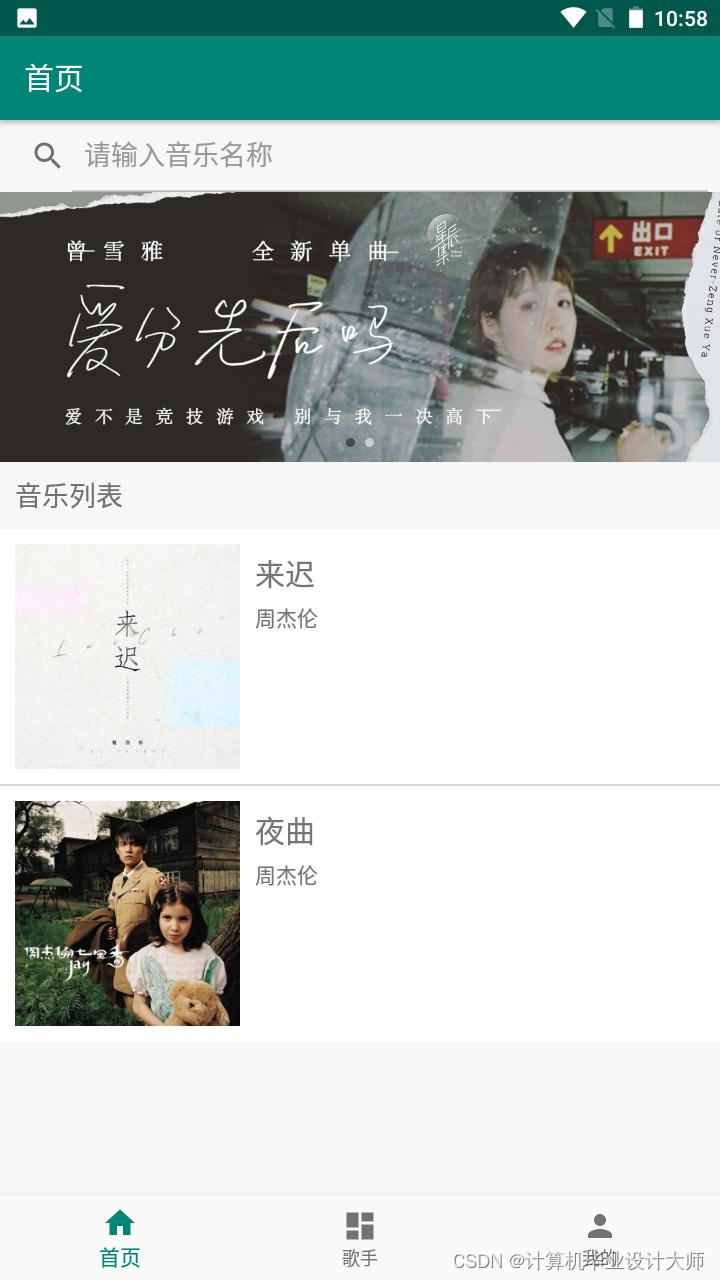The width and height of the screenshot is (720, 1280).
Task: Switch to the 歌手 tab
Action: (x=360, y=1238)
